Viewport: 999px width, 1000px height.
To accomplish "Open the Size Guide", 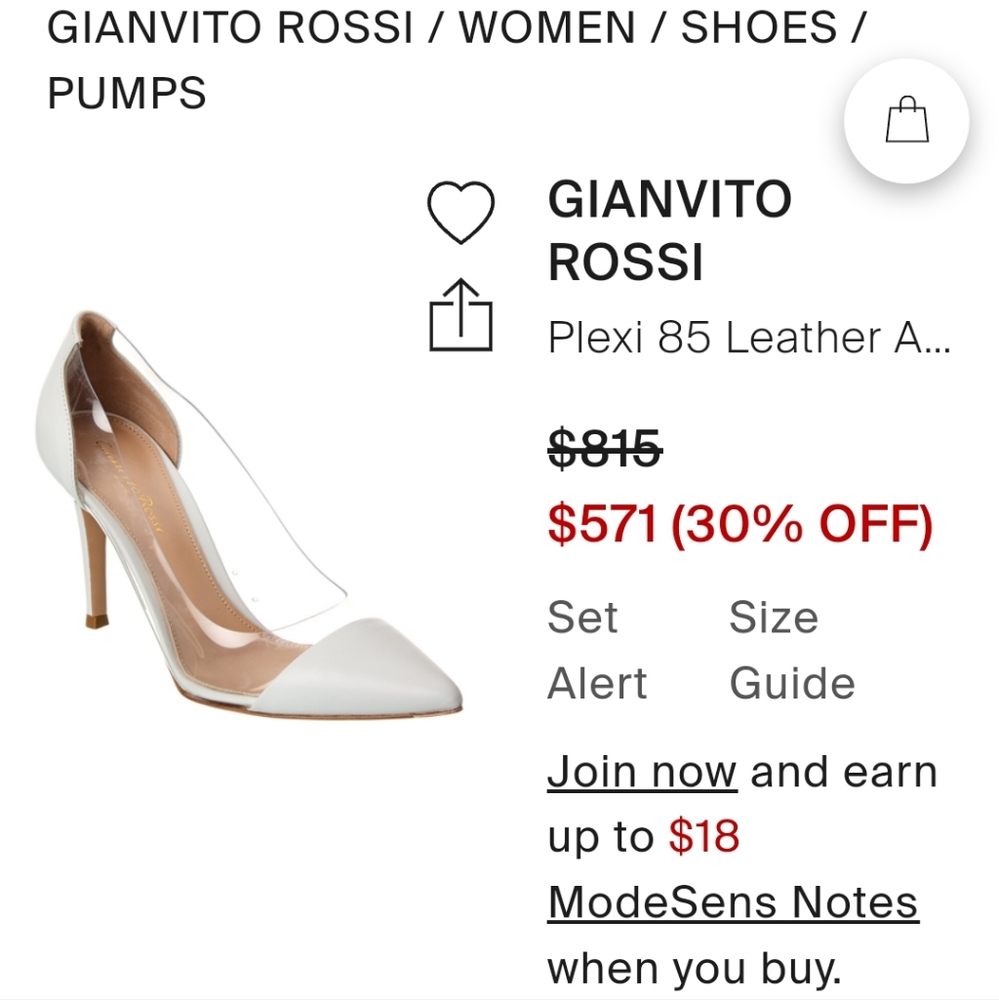I will tap(790, 650).
